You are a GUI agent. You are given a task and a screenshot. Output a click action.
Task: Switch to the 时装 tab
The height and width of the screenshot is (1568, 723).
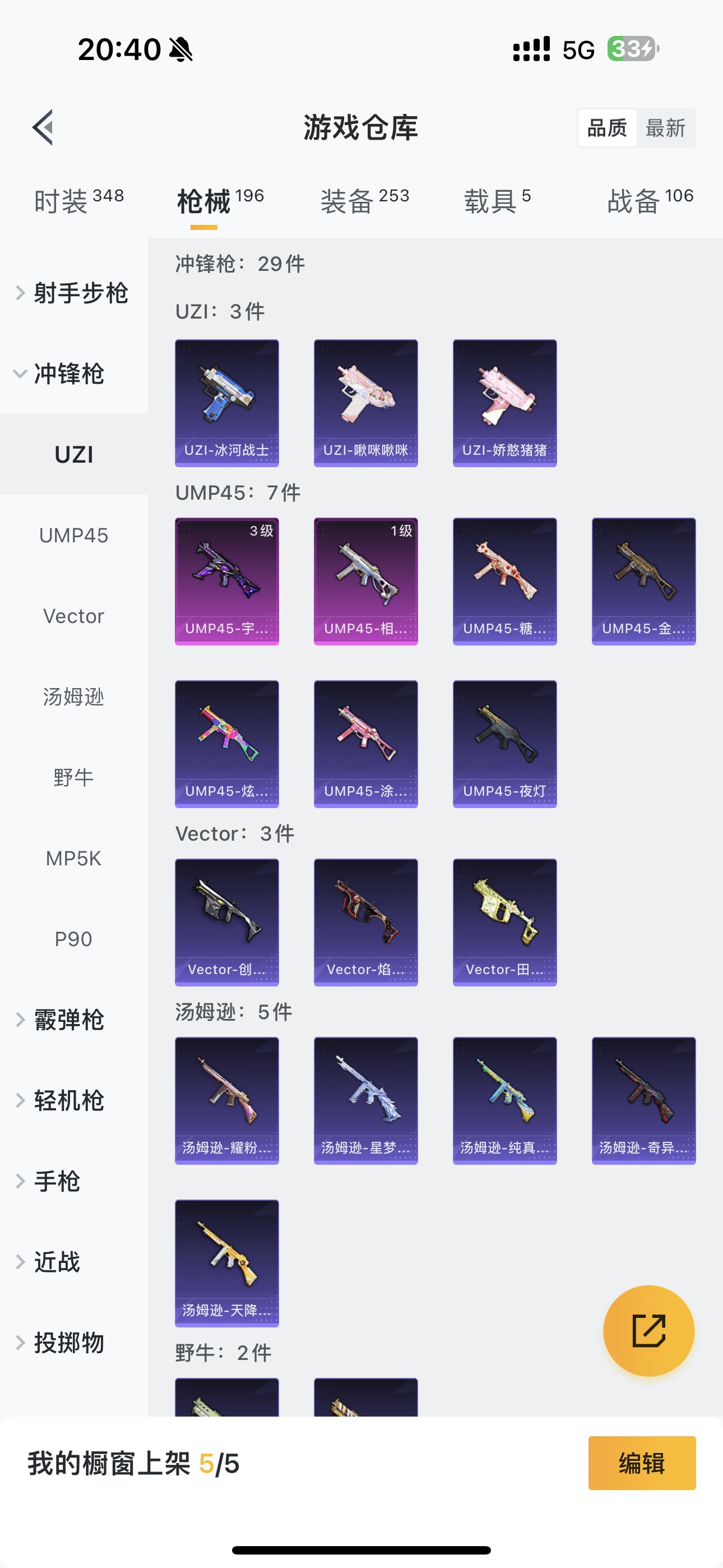point(78,201)
